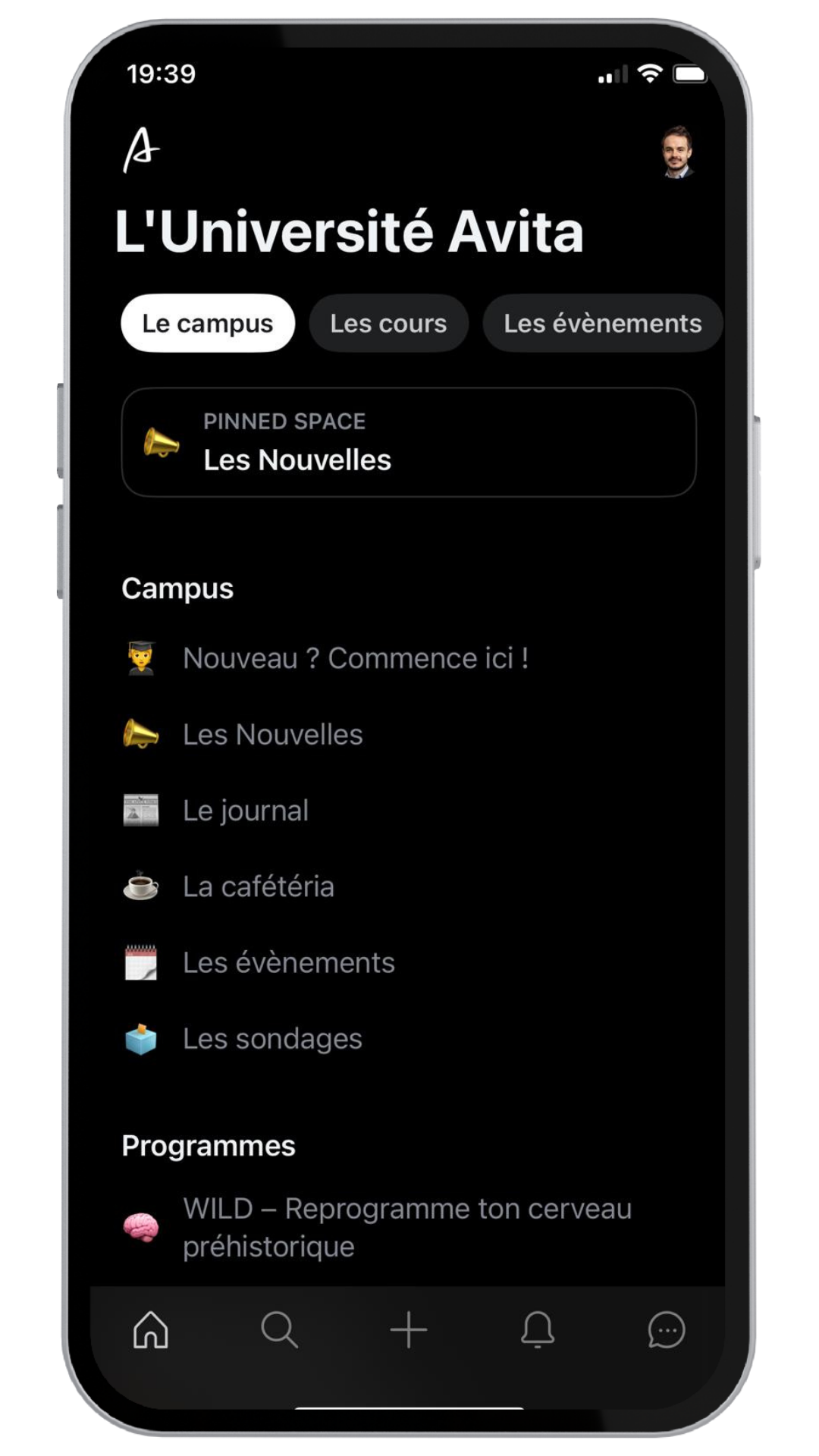Image resolution: width=819 pixels, height=1456 pixels.
Task: Open Le journal space
Action: coord(245,811)
